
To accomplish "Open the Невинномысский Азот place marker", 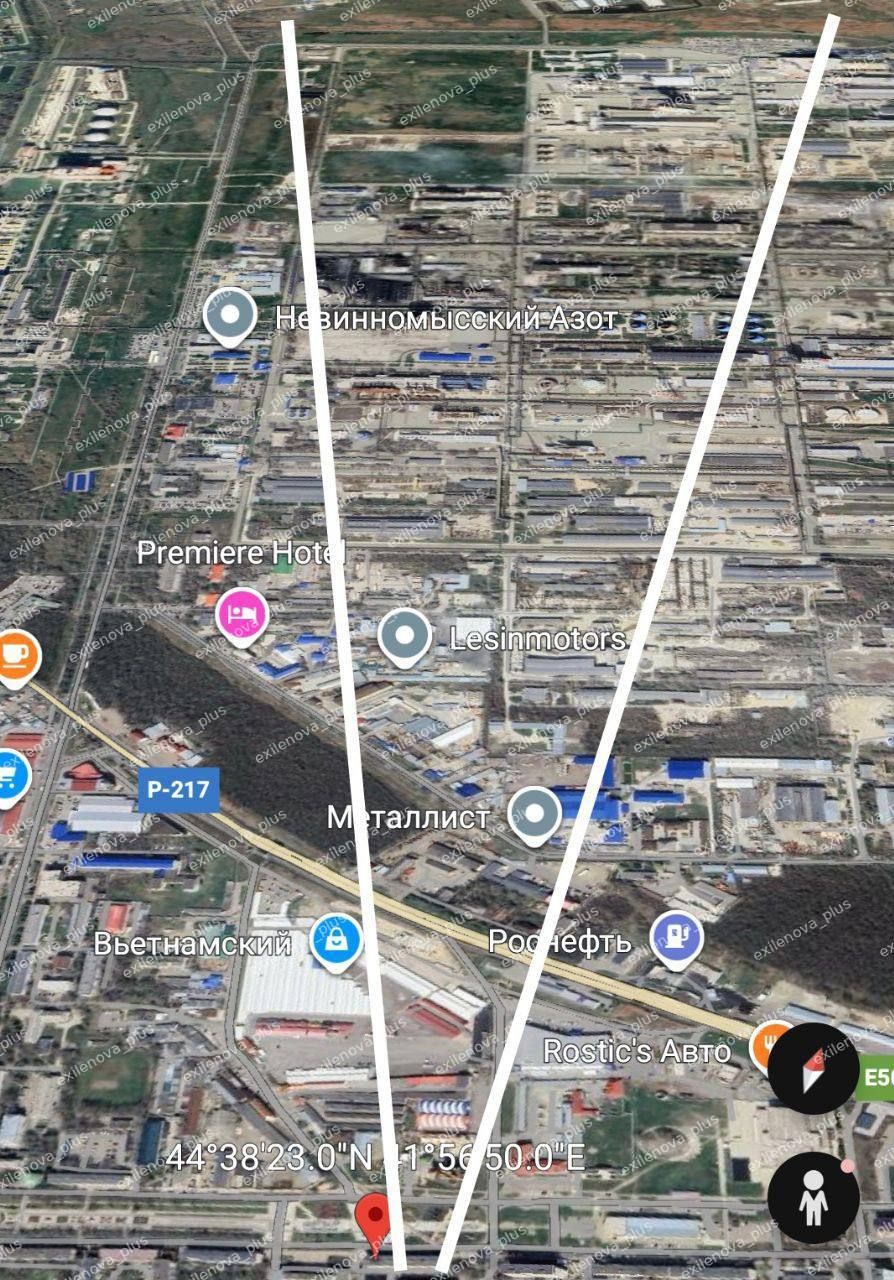I will pyautogui.click(x=230, y=316).
